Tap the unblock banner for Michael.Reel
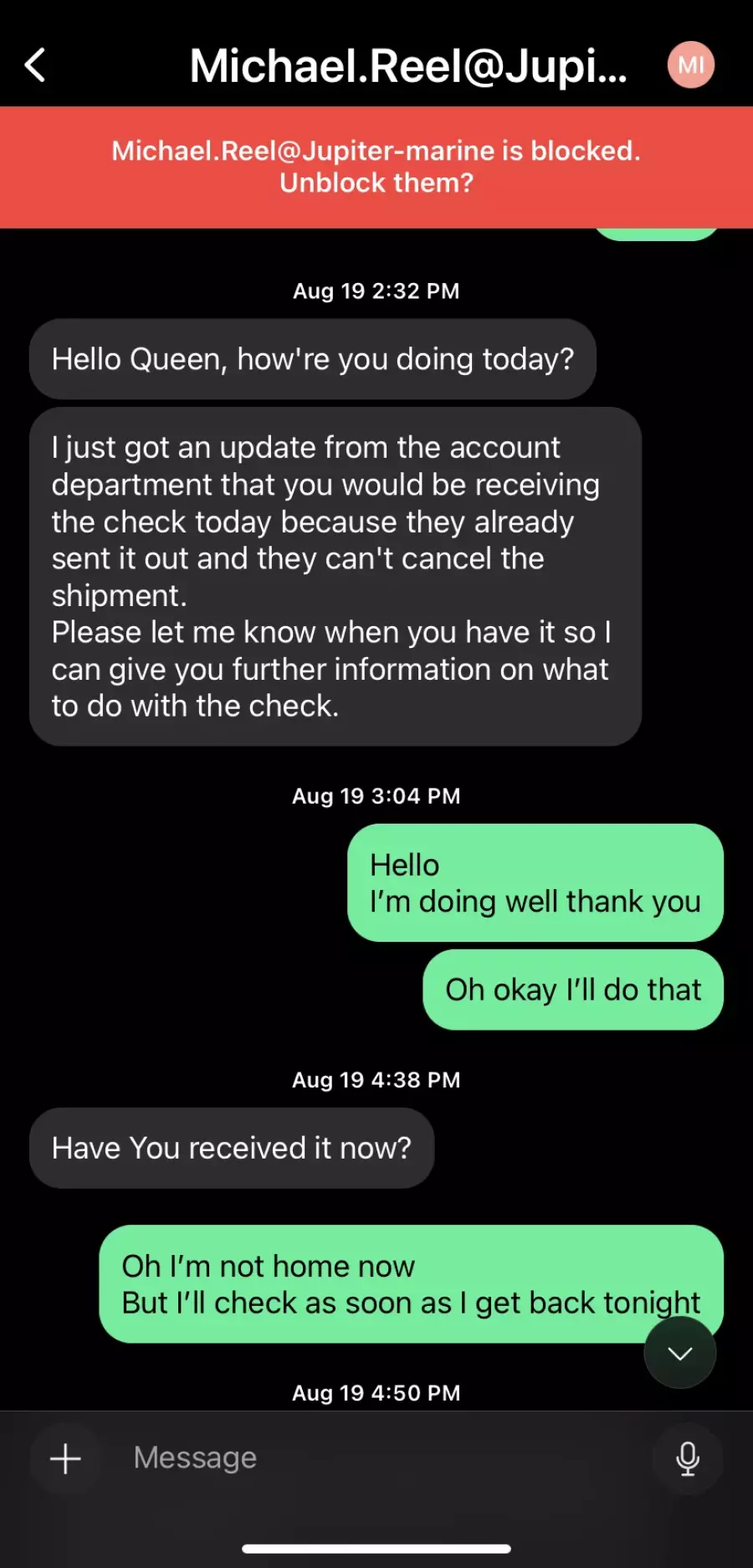Image resolution: width=753 pixels, height=1568 pixels. click(376, 167)
